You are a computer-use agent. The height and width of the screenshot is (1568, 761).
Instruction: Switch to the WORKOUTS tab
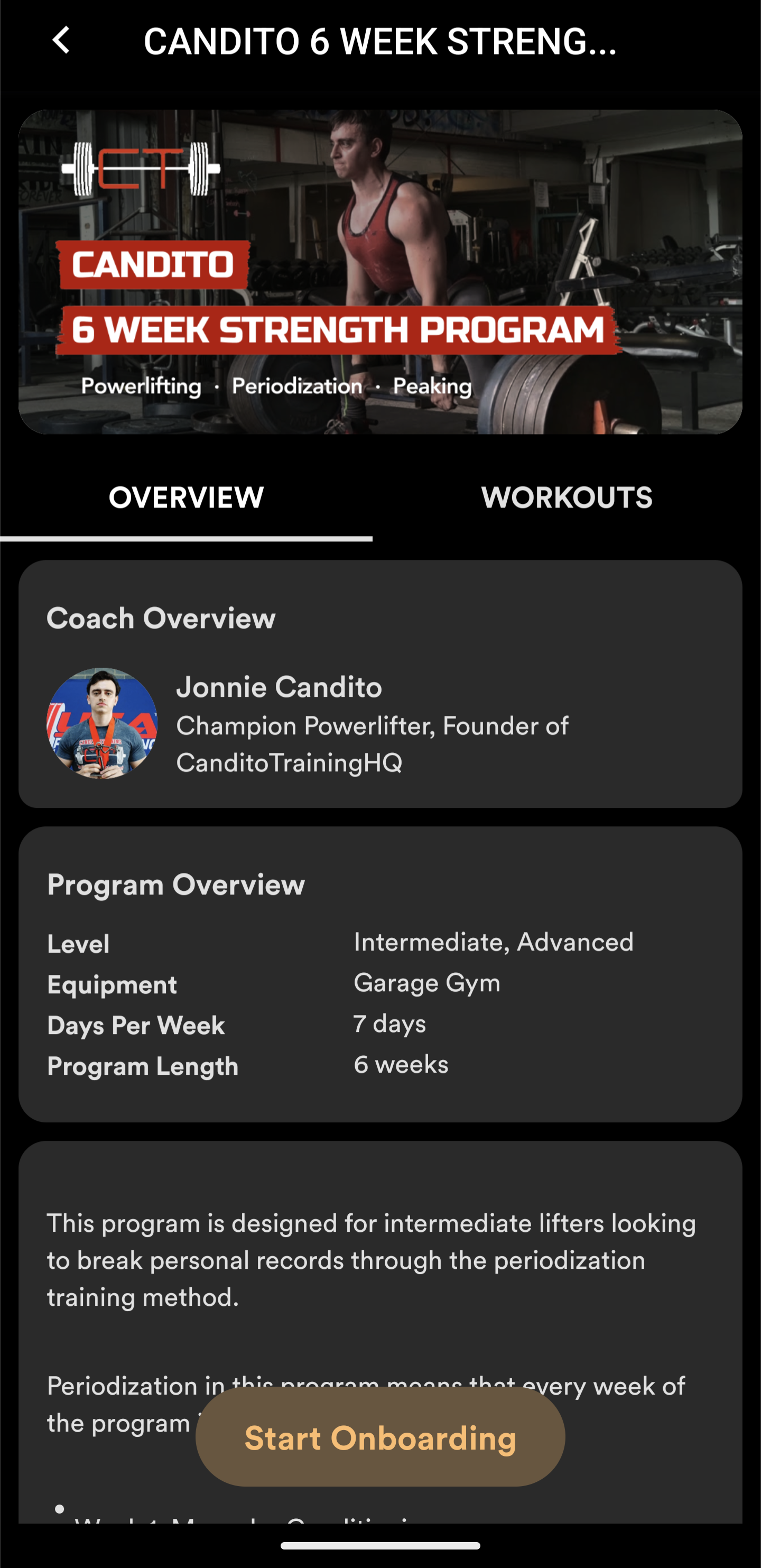567,497
